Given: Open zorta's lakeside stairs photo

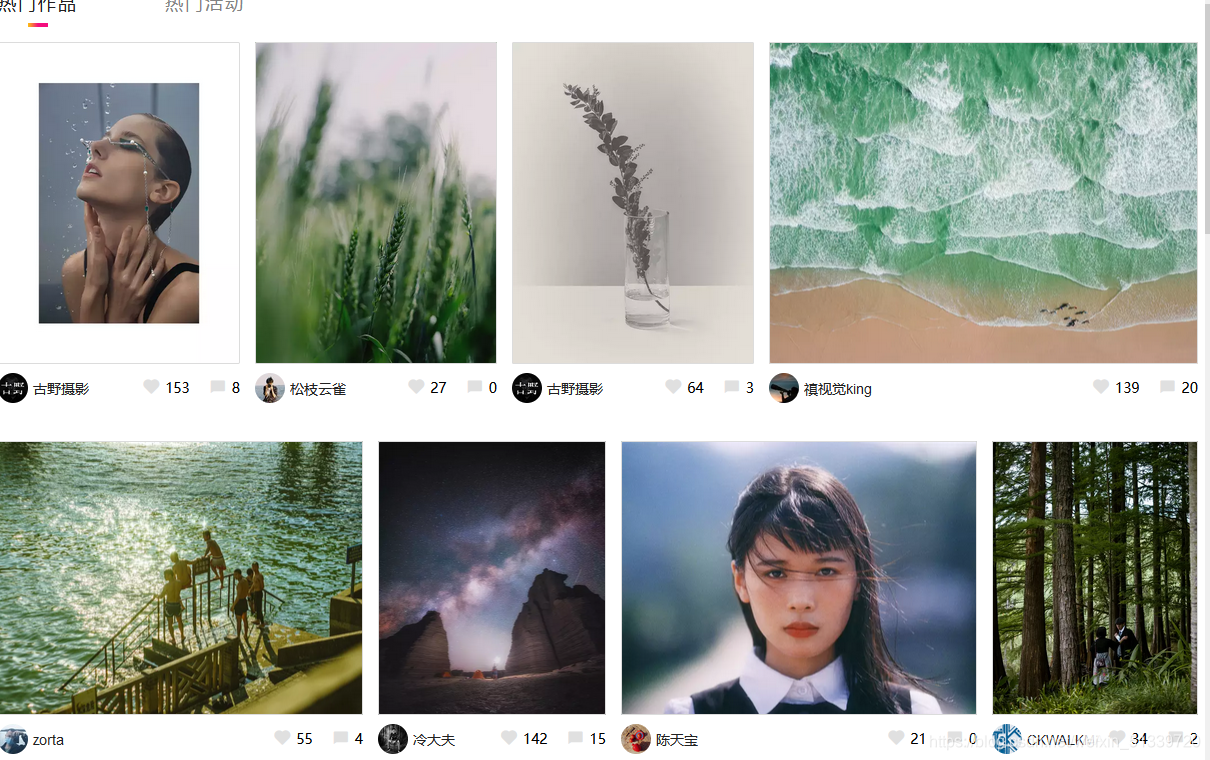Looking at the screenshot, I should [181, 578].
